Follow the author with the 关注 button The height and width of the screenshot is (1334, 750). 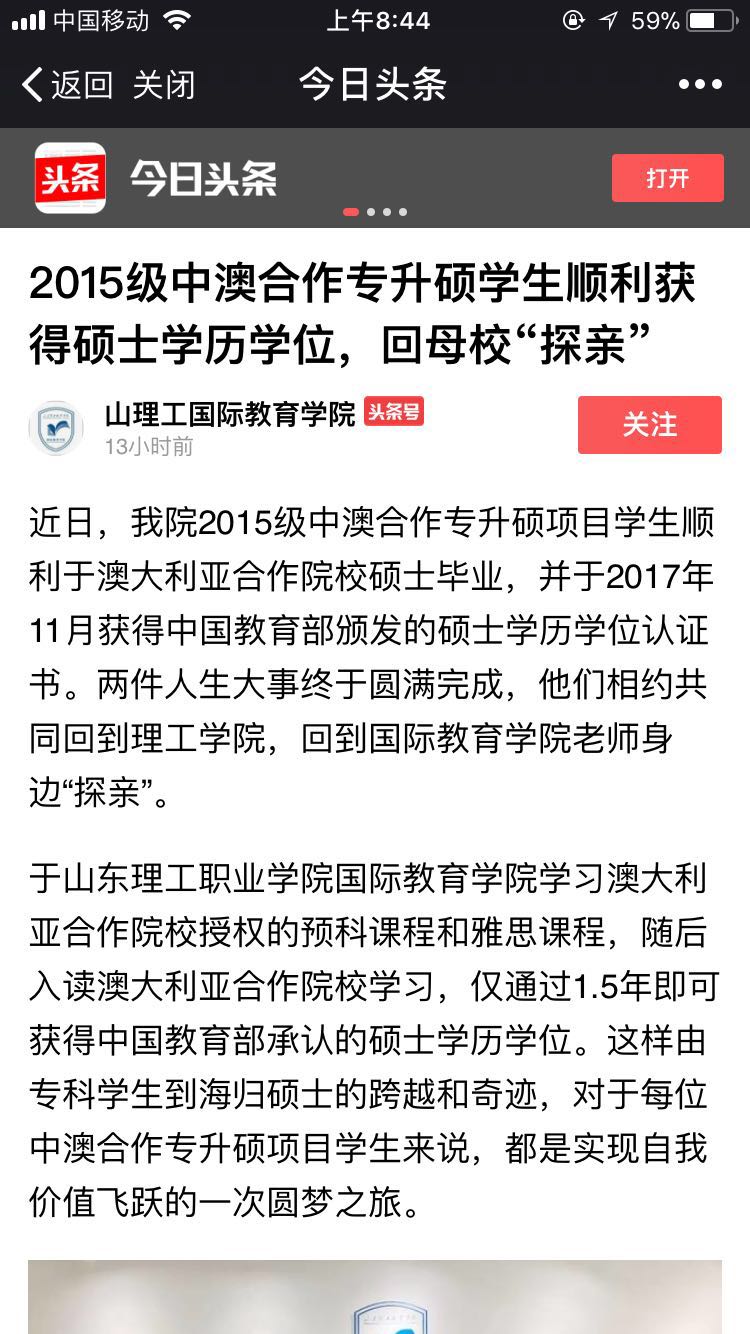tap(650, 424)
